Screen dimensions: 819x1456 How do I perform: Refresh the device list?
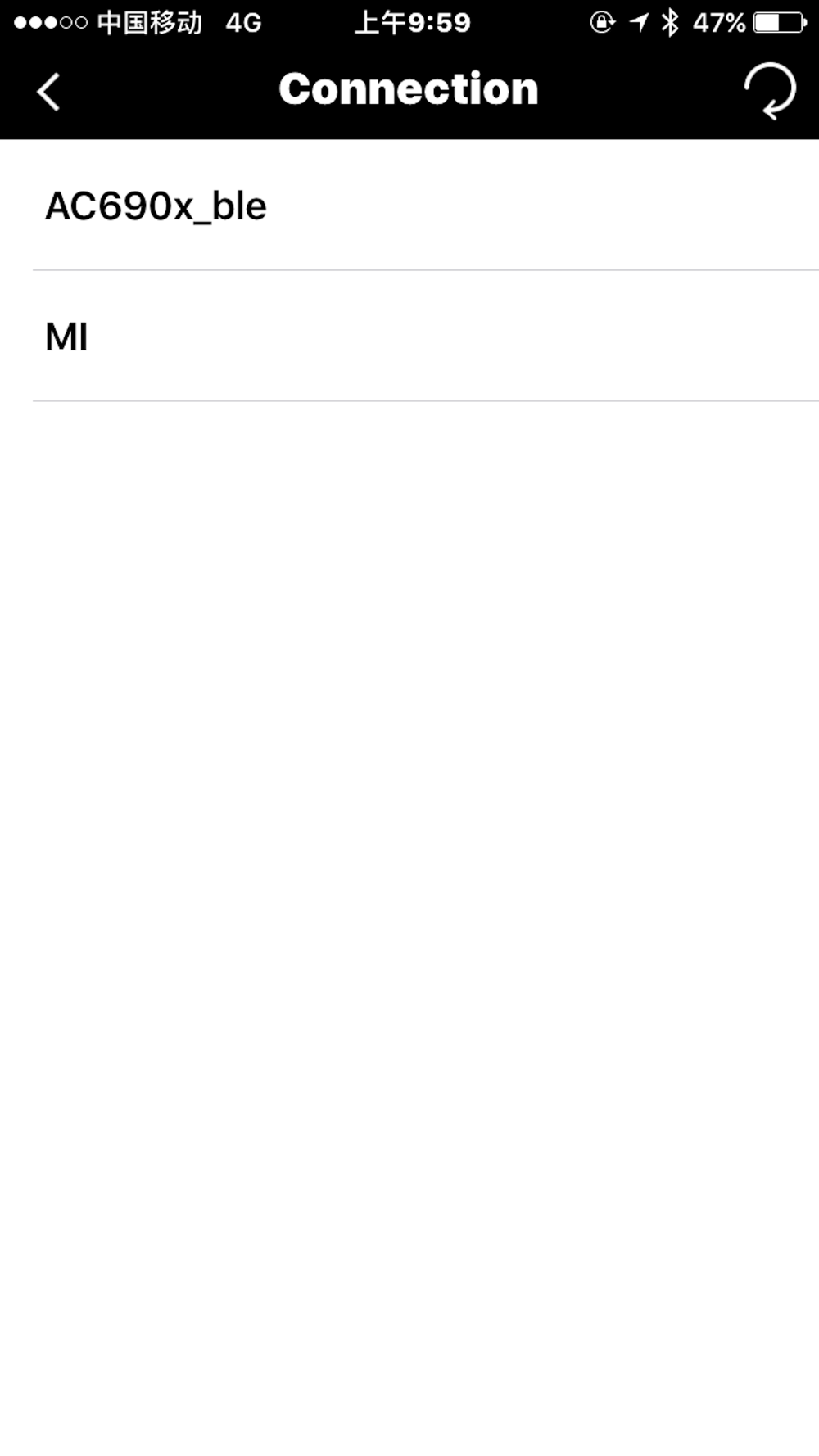tap(769, 91)
